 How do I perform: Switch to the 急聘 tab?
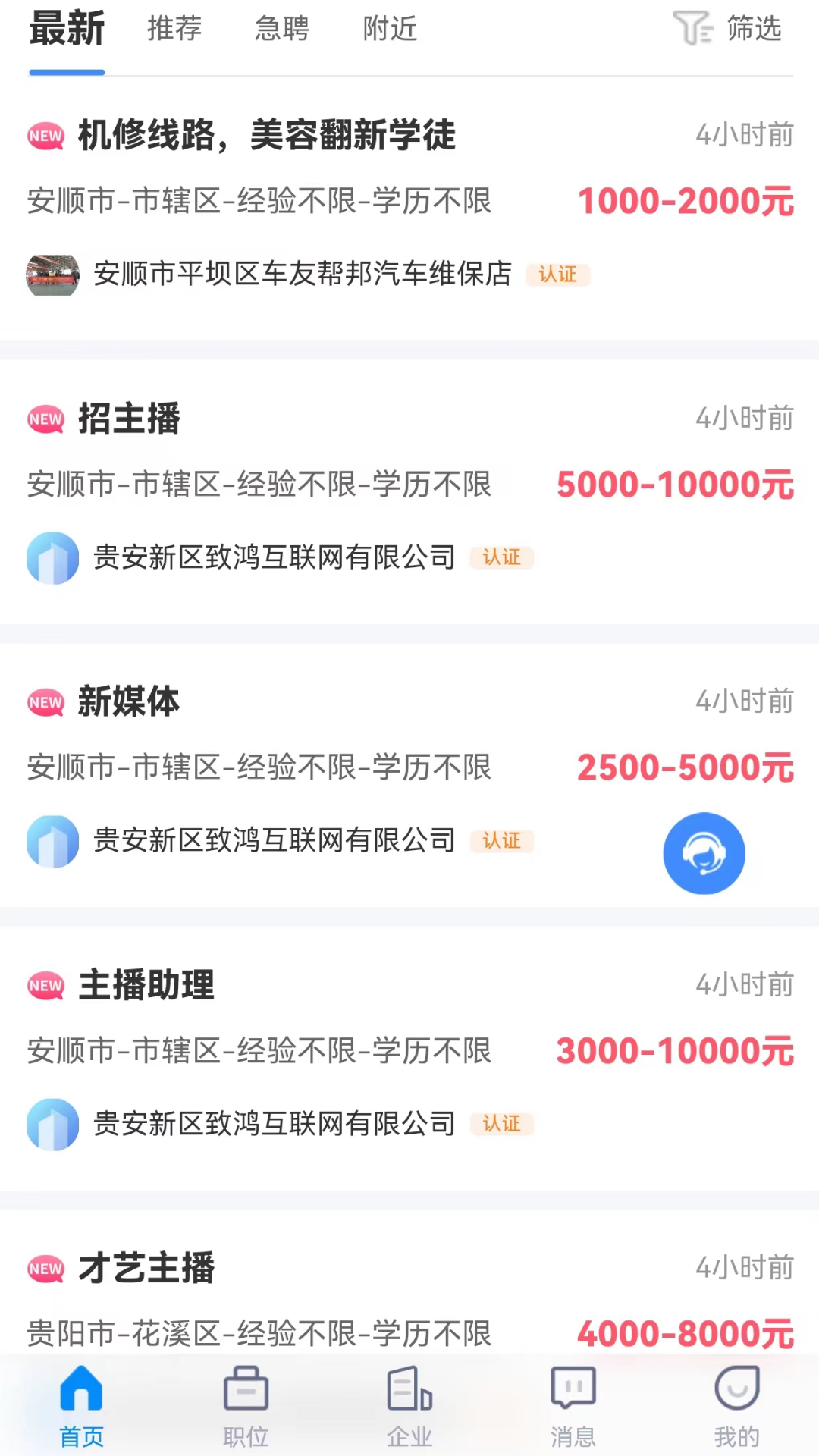tap(281, 29)
